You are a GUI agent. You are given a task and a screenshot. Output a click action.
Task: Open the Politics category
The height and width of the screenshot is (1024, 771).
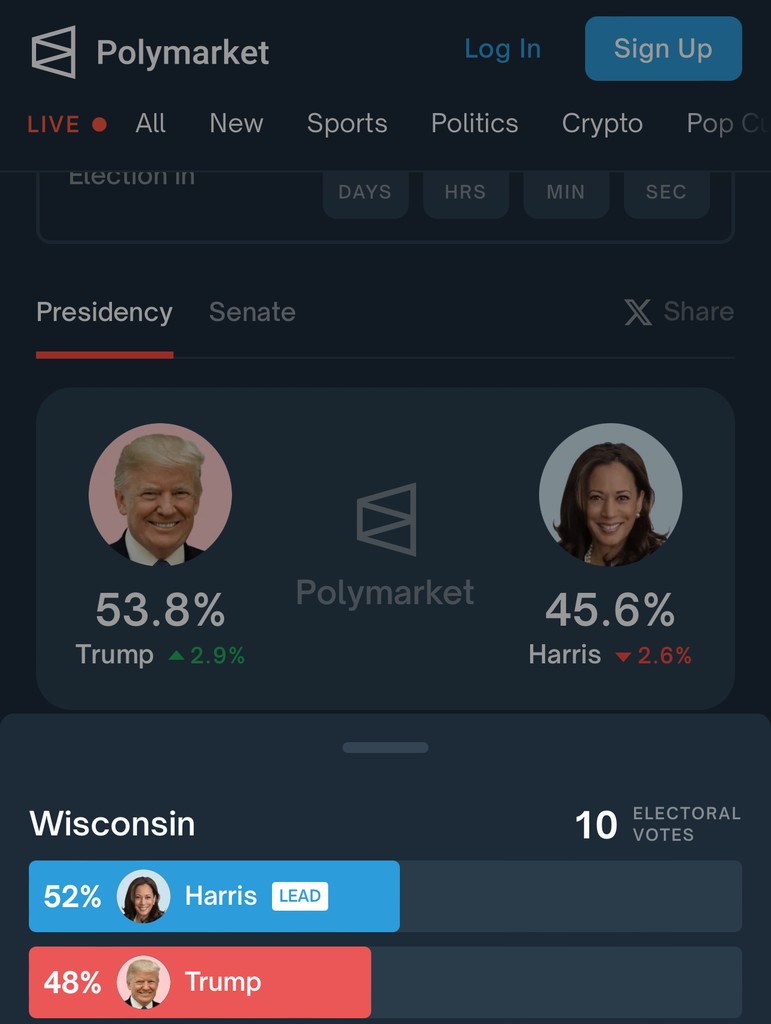click(x=474, y=123)
